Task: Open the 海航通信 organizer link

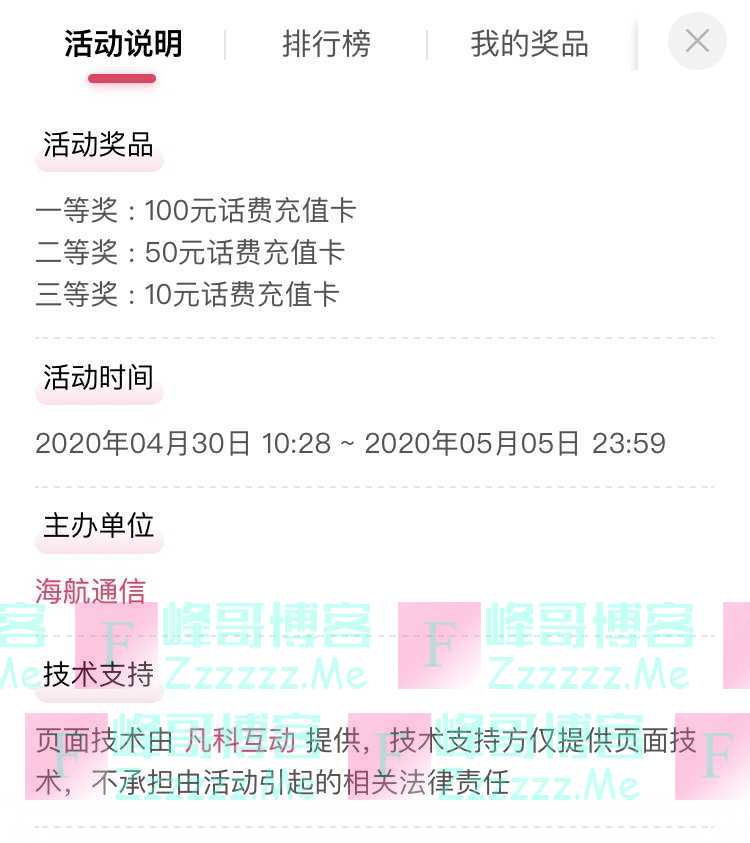Action: [x=91, y=592]
